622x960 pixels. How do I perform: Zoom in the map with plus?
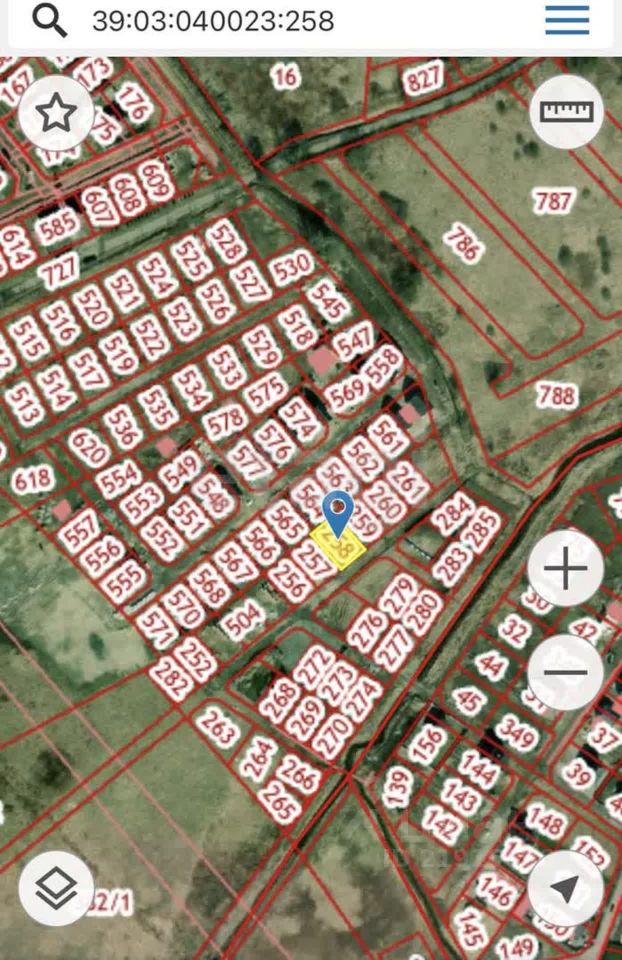pos(565,570)
